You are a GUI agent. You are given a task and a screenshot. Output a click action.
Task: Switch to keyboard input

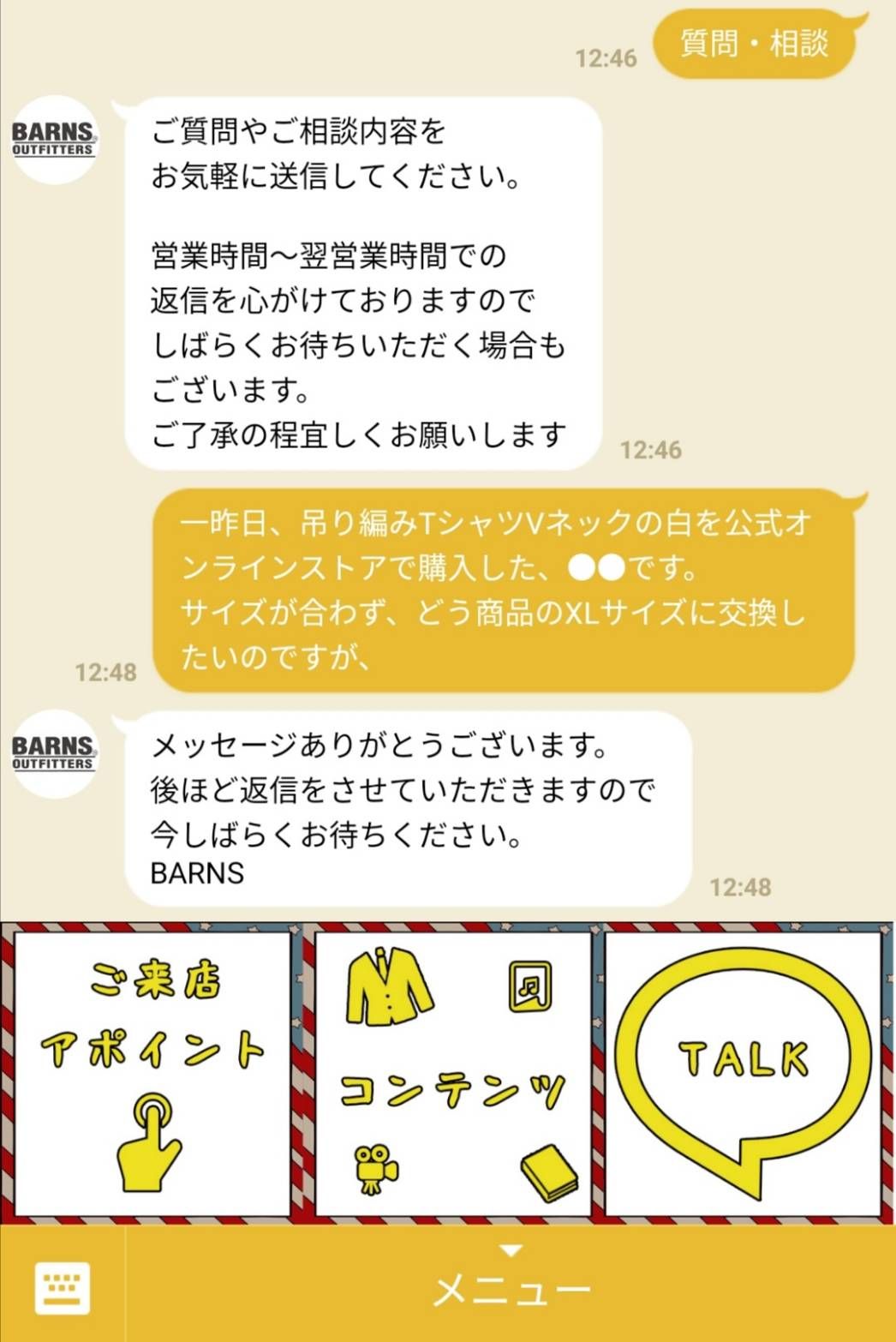(x=63, y=1287)
